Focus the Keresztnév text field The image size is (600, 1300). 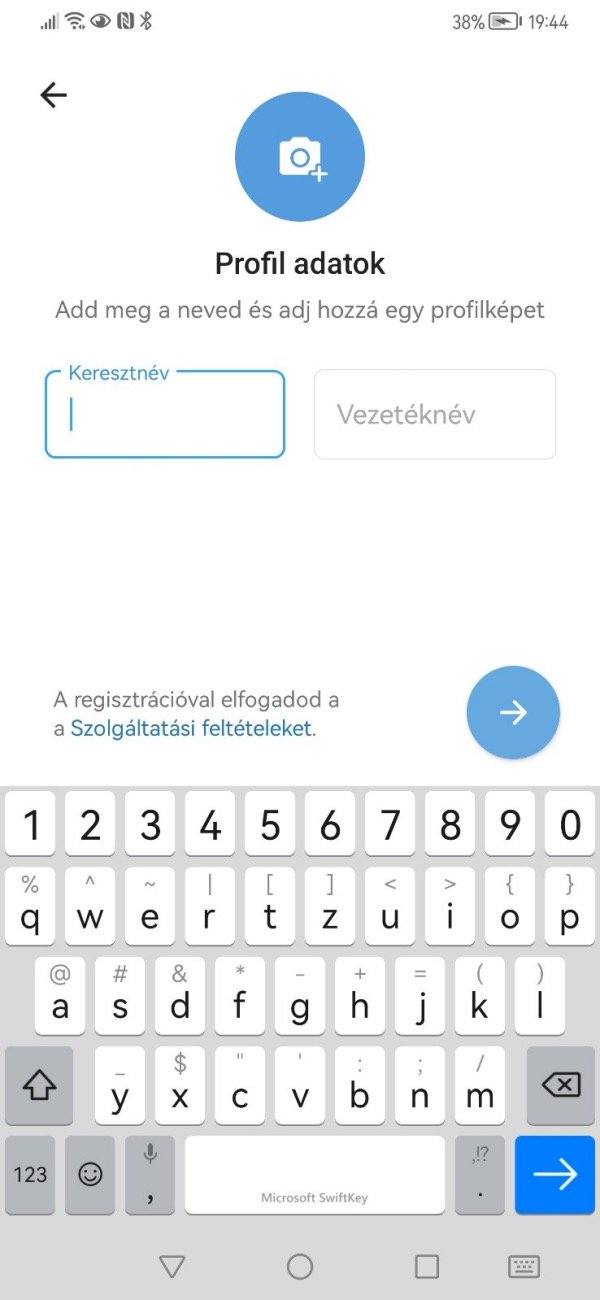point(165,414)
